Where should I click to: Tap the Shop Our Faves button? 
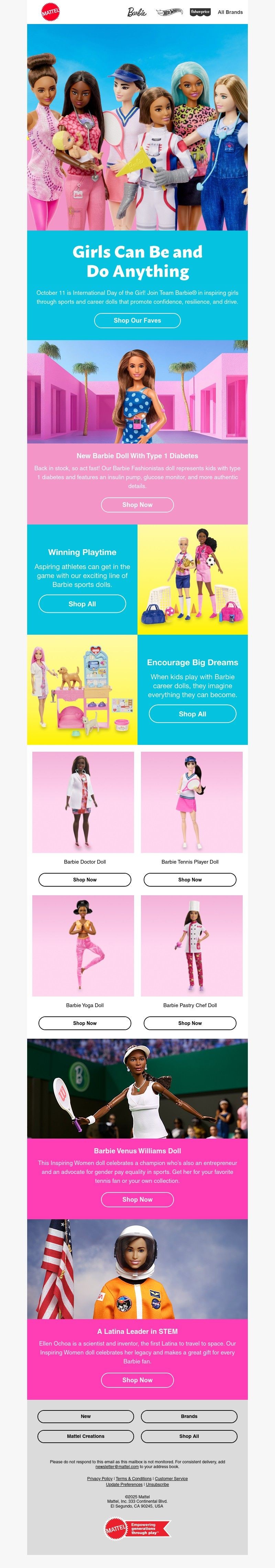tap(137, 320)
